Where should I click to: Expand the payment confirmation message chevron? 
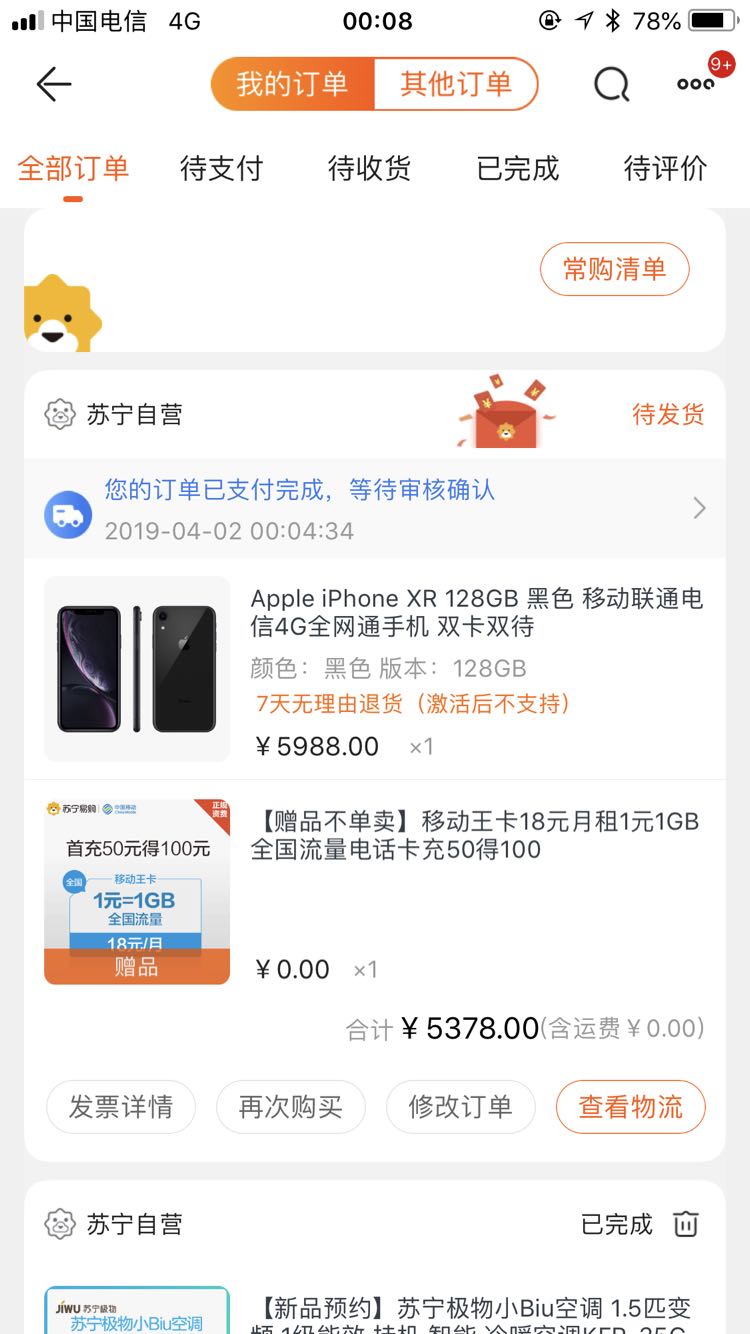point(698,508)
